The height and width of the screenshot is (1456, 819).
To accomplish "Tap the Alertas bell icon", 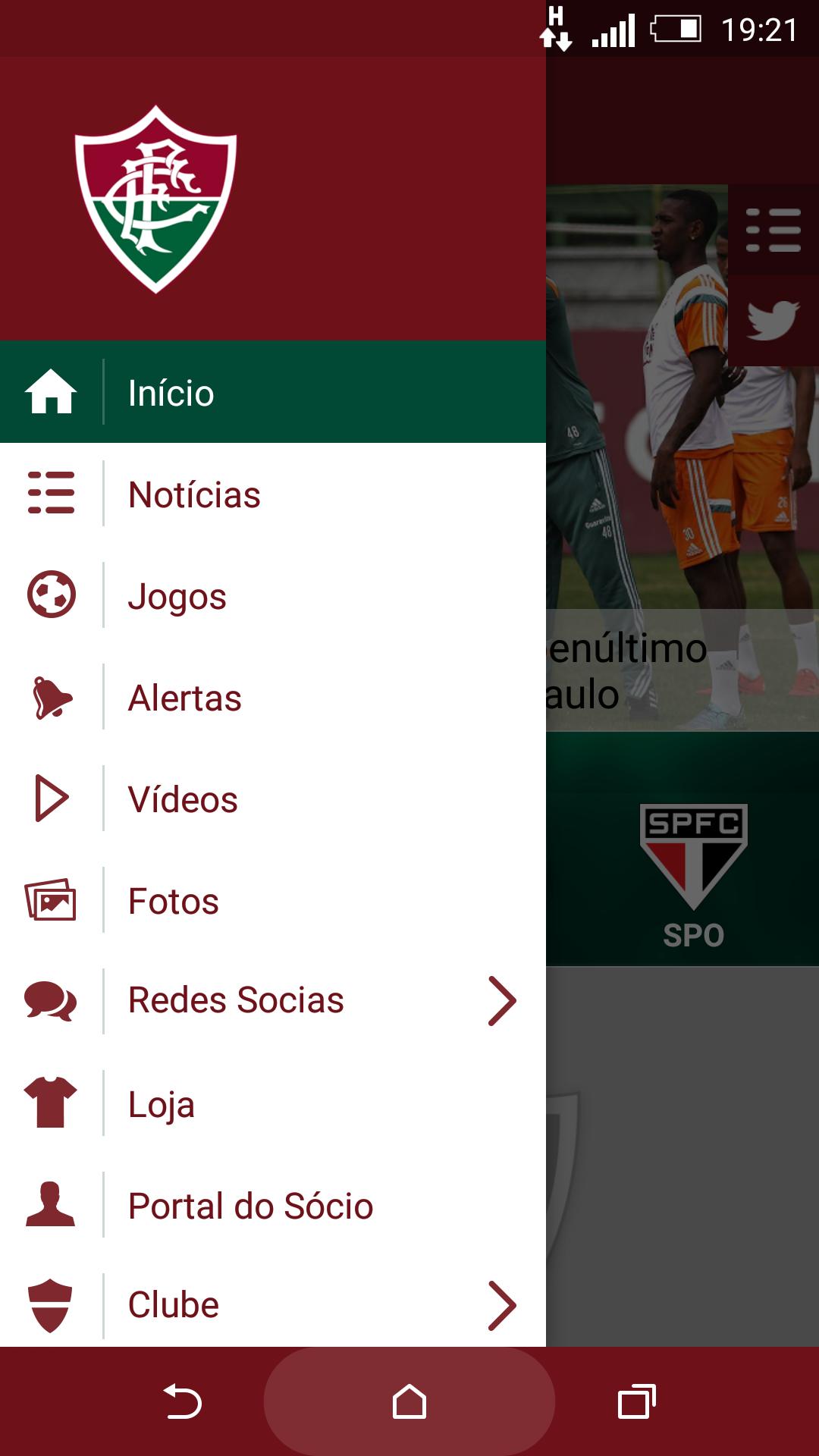I will click(x=49, y=698).
